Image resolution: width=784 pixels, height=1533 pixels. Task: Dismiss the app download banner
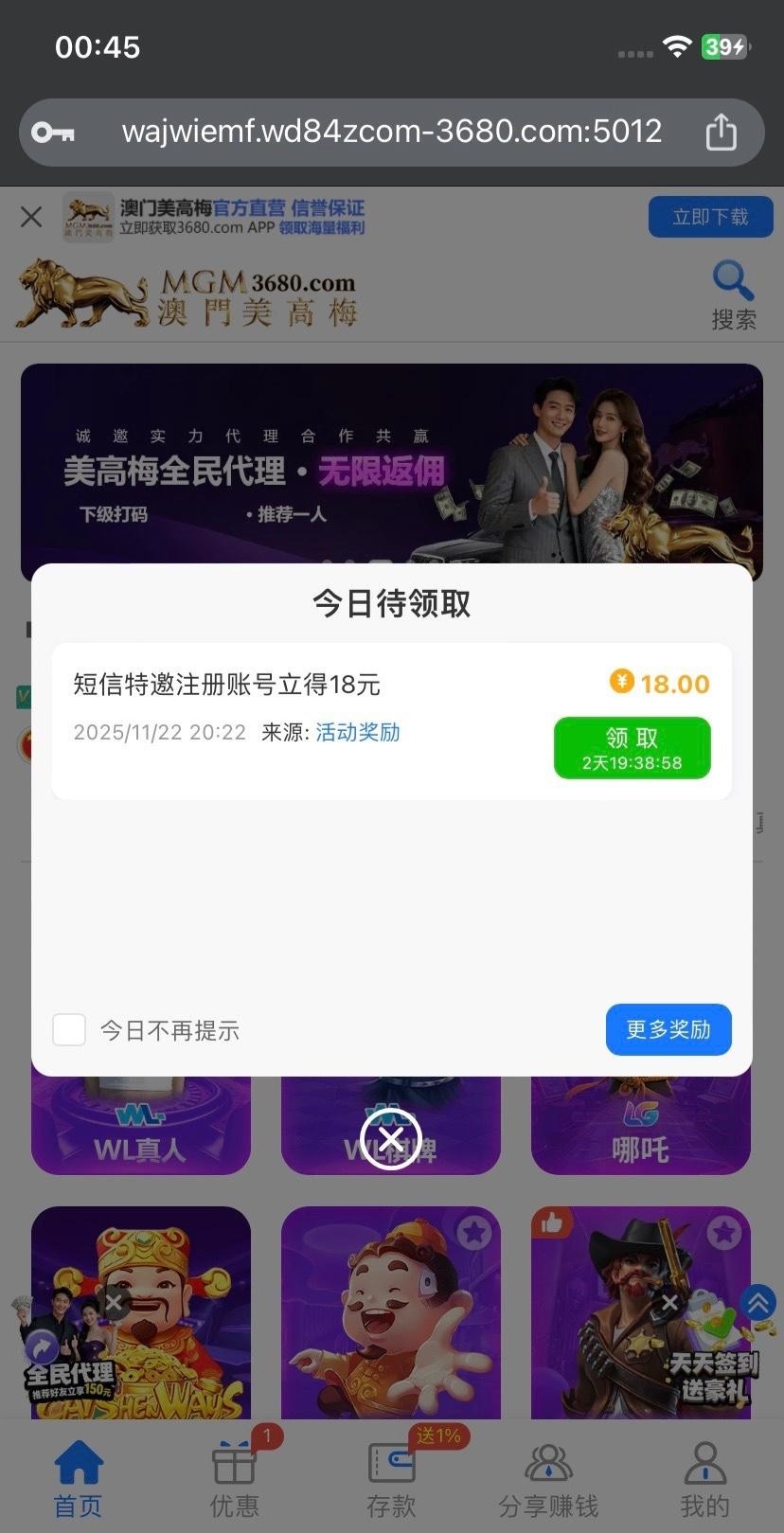coord(31,217)
